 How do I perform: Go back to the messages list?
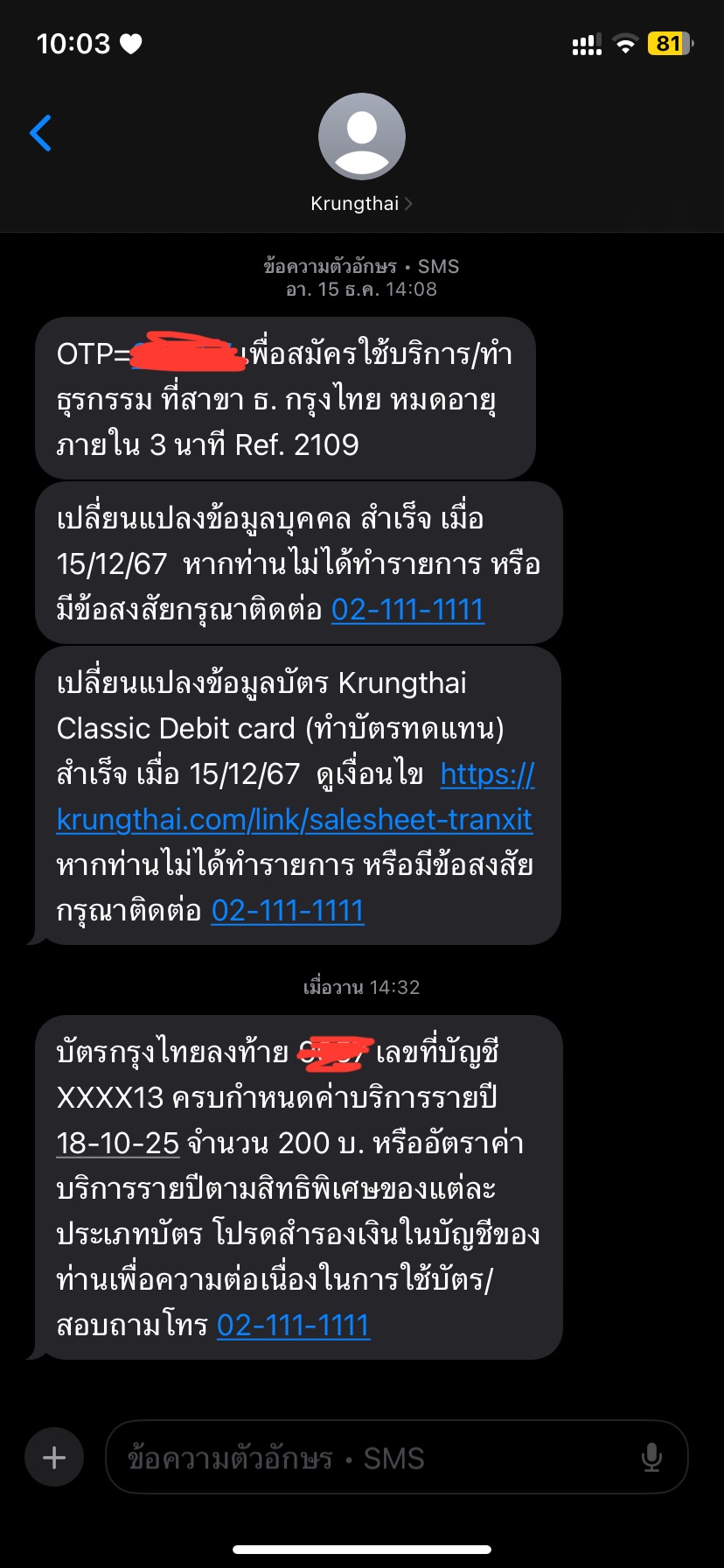tap(40, 133)
